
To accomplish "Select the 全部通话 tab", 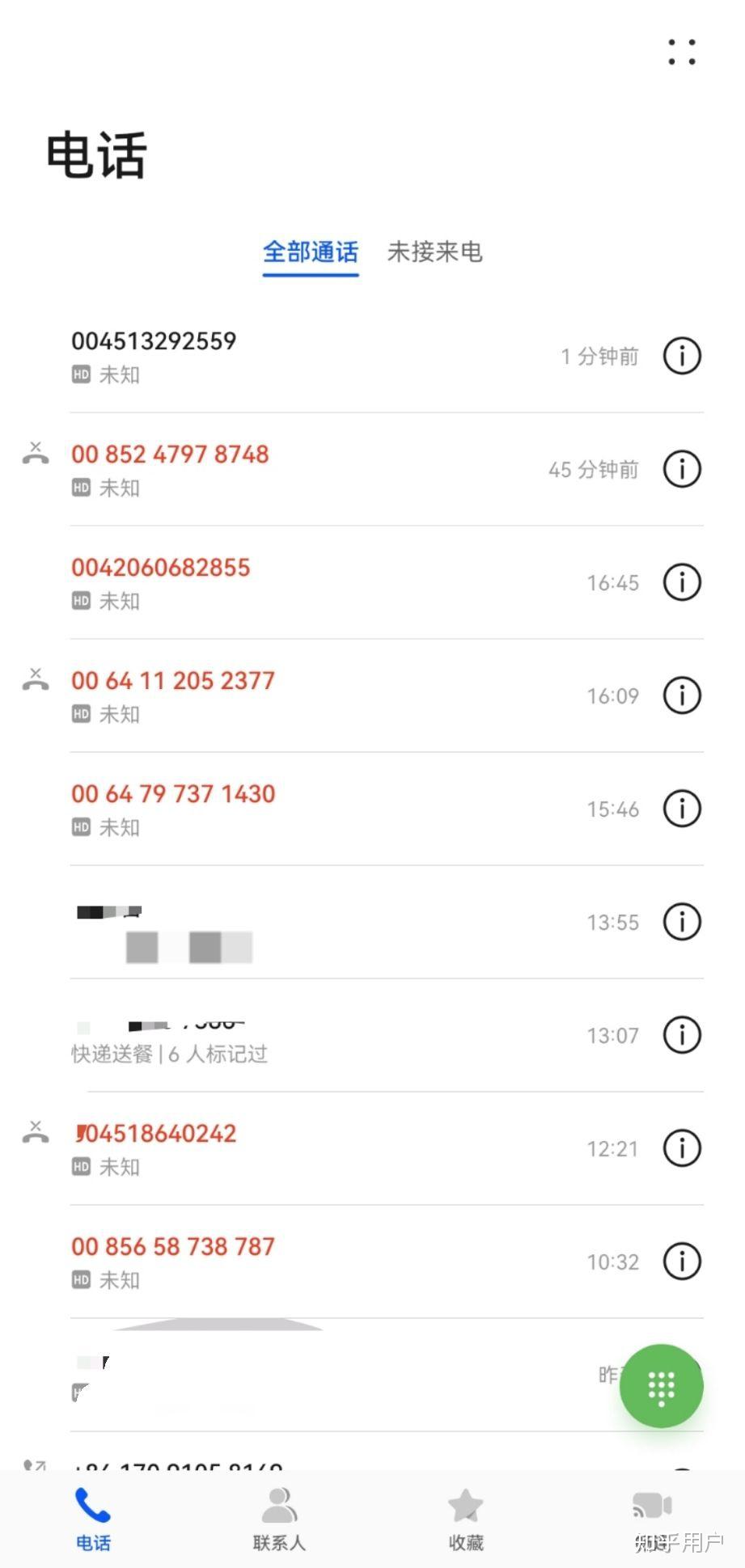I will [x=311, y=252].
